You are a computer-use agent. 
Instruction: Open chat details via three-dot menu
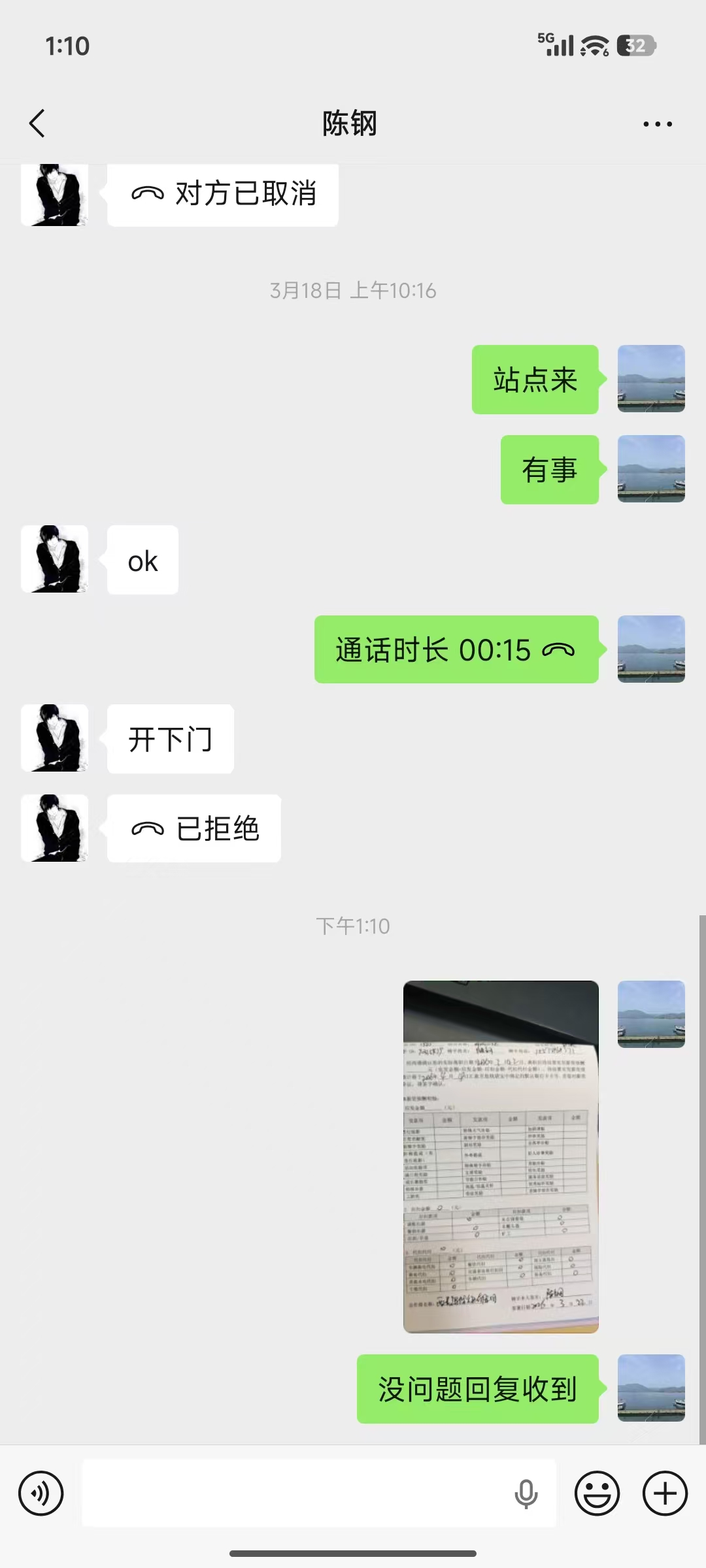pyautogui.click(x=658, y=123)
